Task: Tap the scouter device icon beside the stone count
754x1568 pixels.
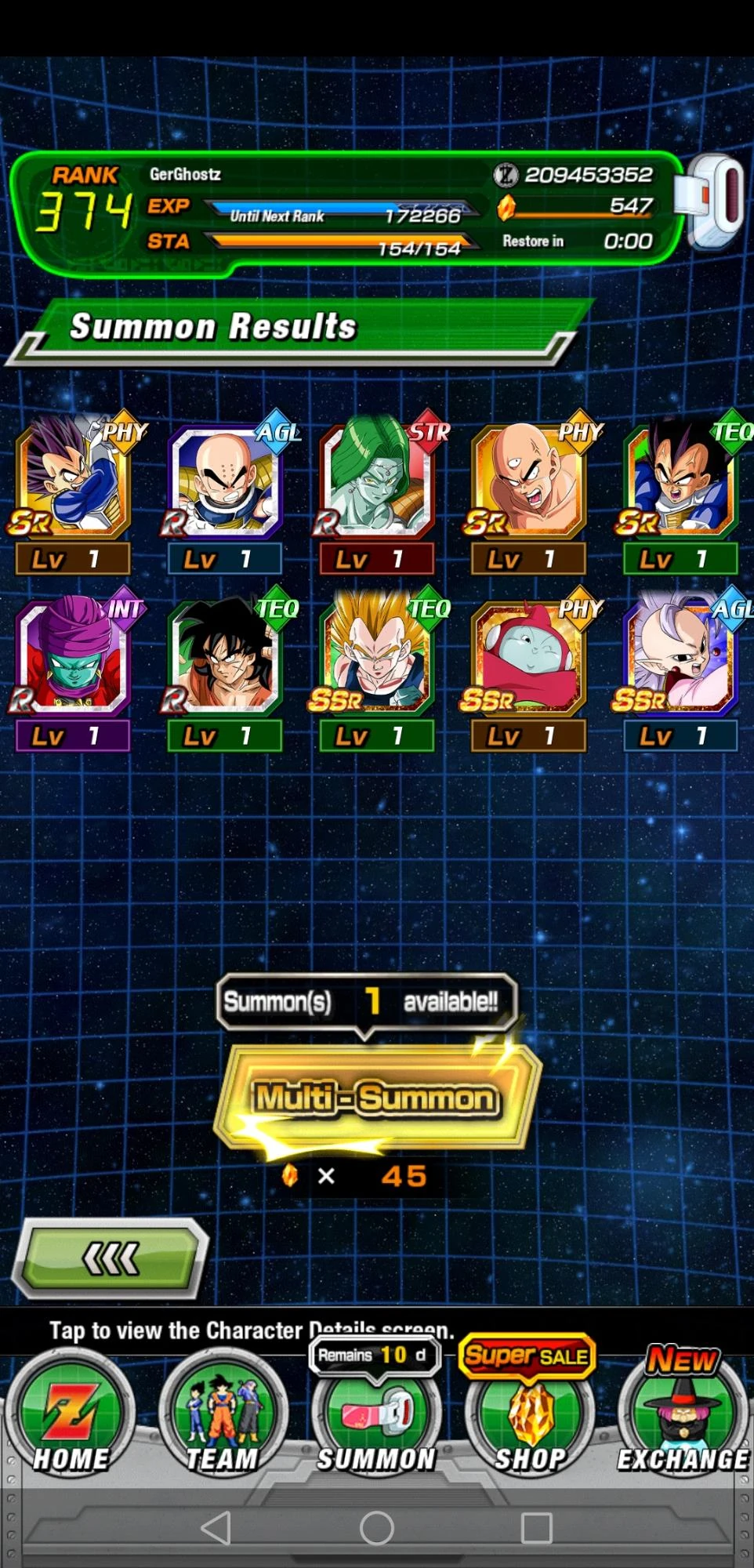Action: [712, 201]
